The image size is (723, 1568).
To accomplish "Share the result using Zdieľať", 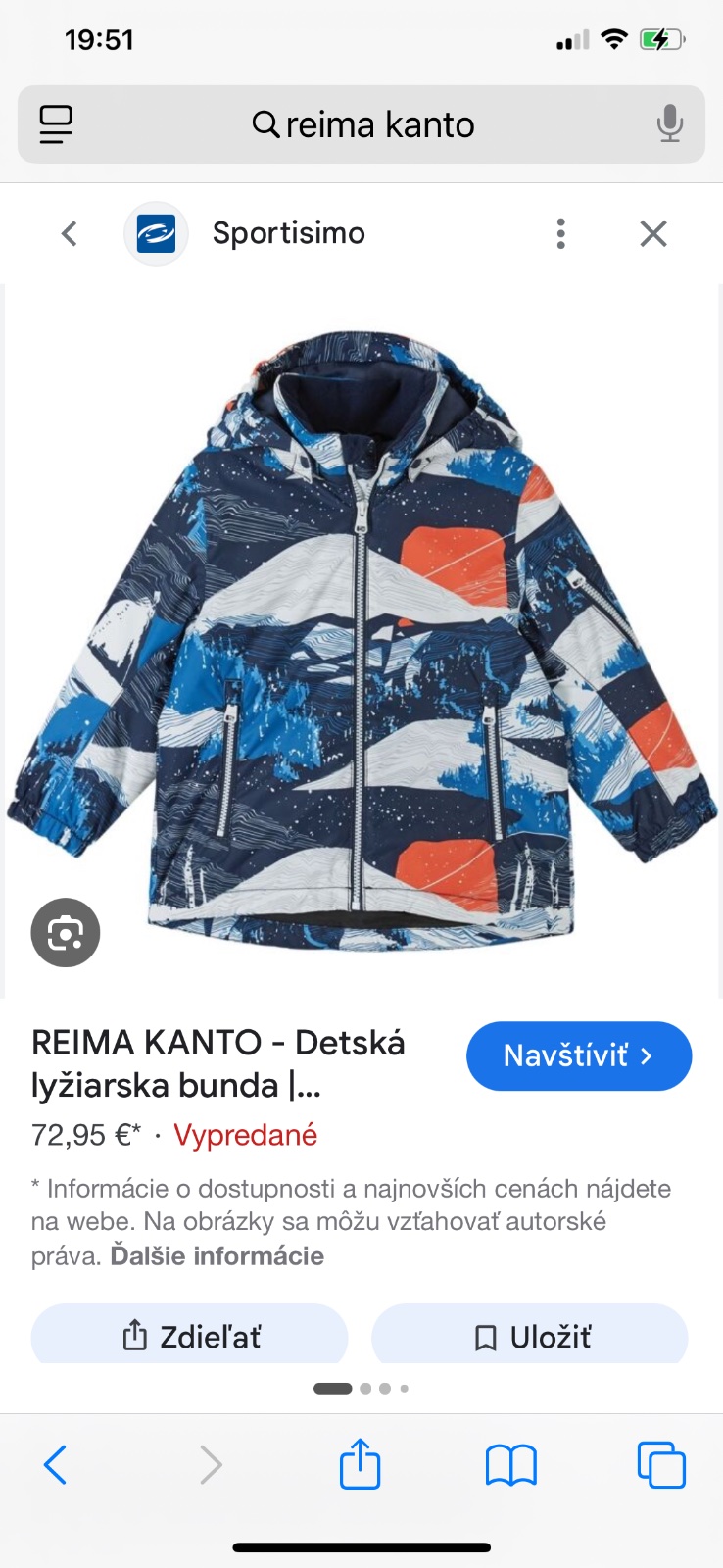I will pos(190,1337).
